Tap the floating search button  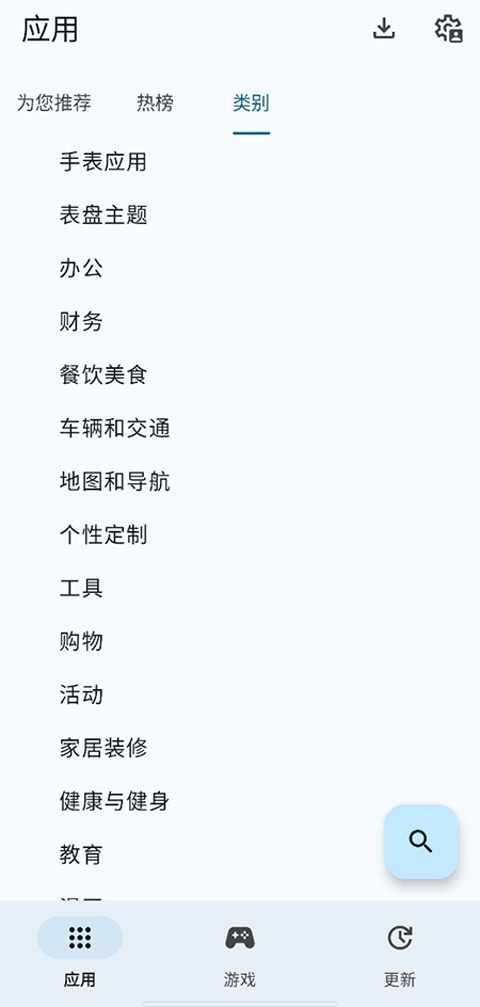pyautogui.click(x=421, y=841)
